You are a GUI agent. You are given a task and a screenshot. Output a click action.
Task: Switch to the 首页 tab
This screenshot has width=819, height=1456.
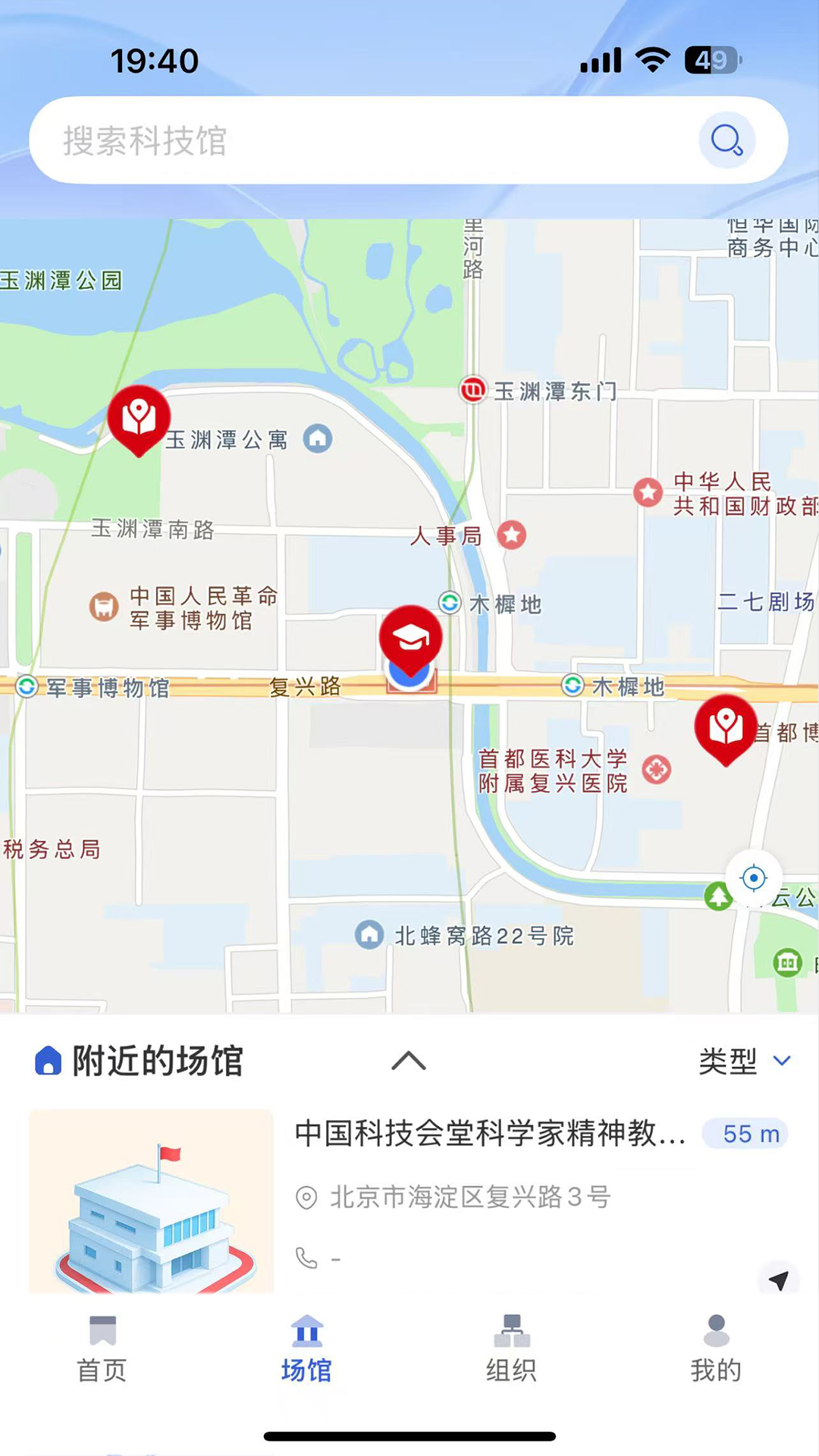coord(101,1350)
